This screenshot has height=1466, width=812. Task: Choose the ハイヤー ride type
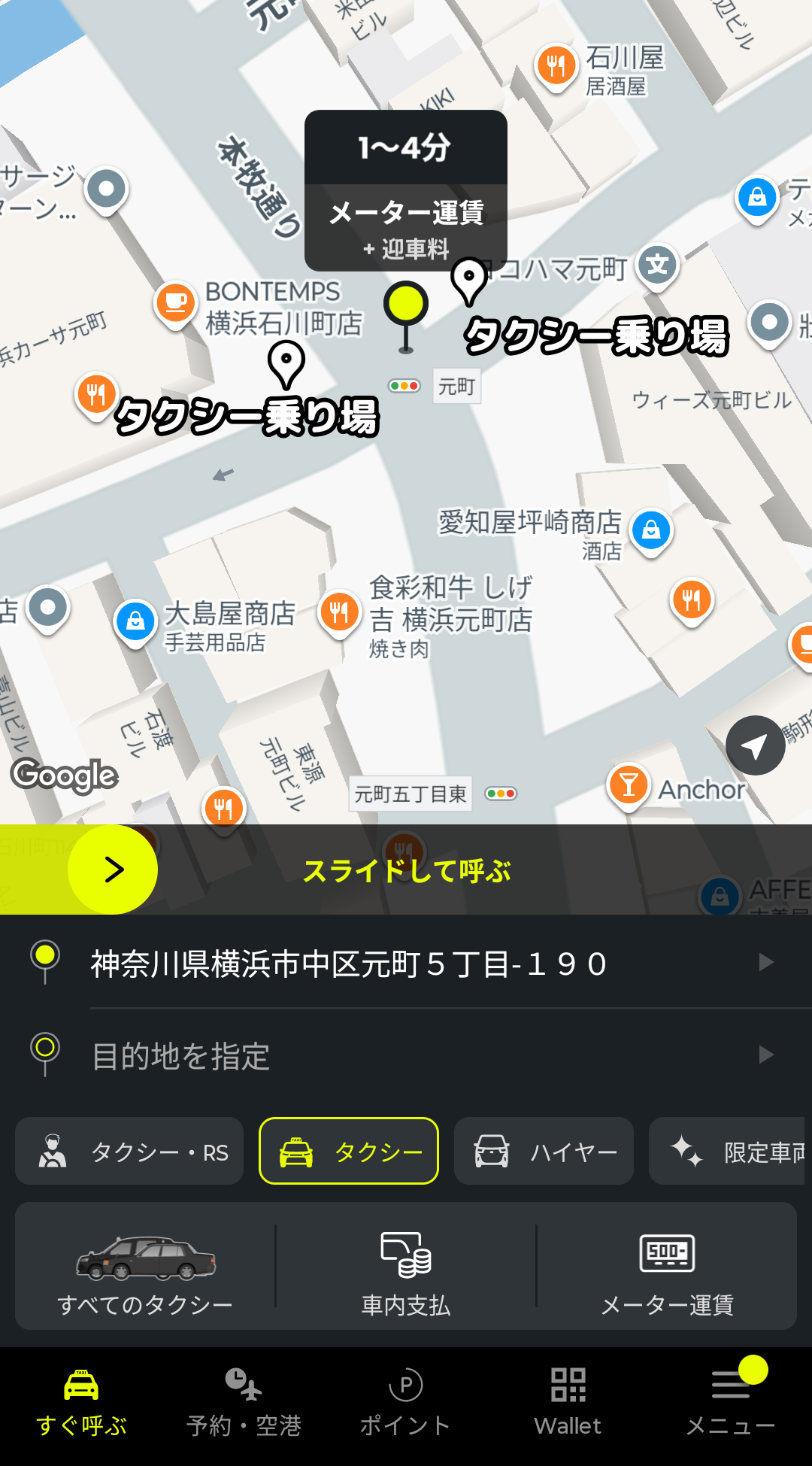point(544,1152)
